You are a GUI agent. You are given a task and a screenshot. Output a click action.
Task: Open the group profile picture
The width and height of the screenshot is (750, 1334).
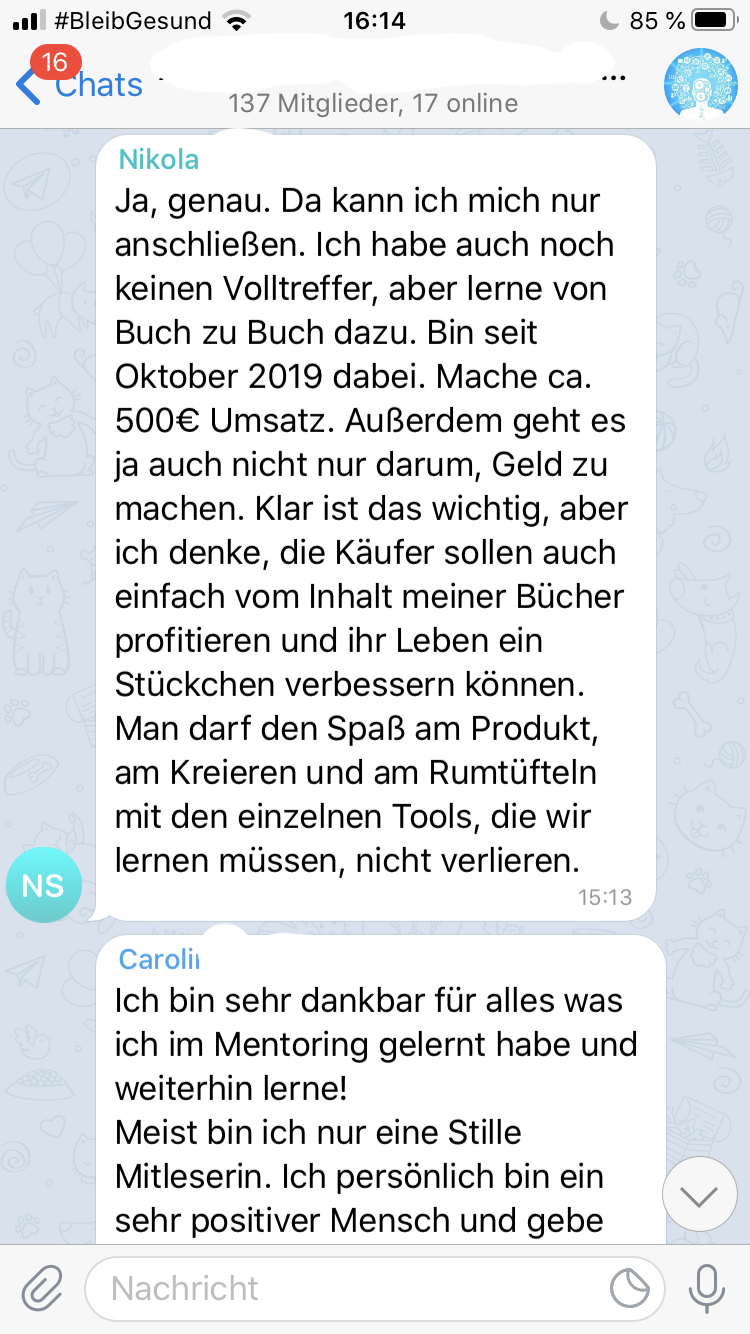tap(702, 83)
